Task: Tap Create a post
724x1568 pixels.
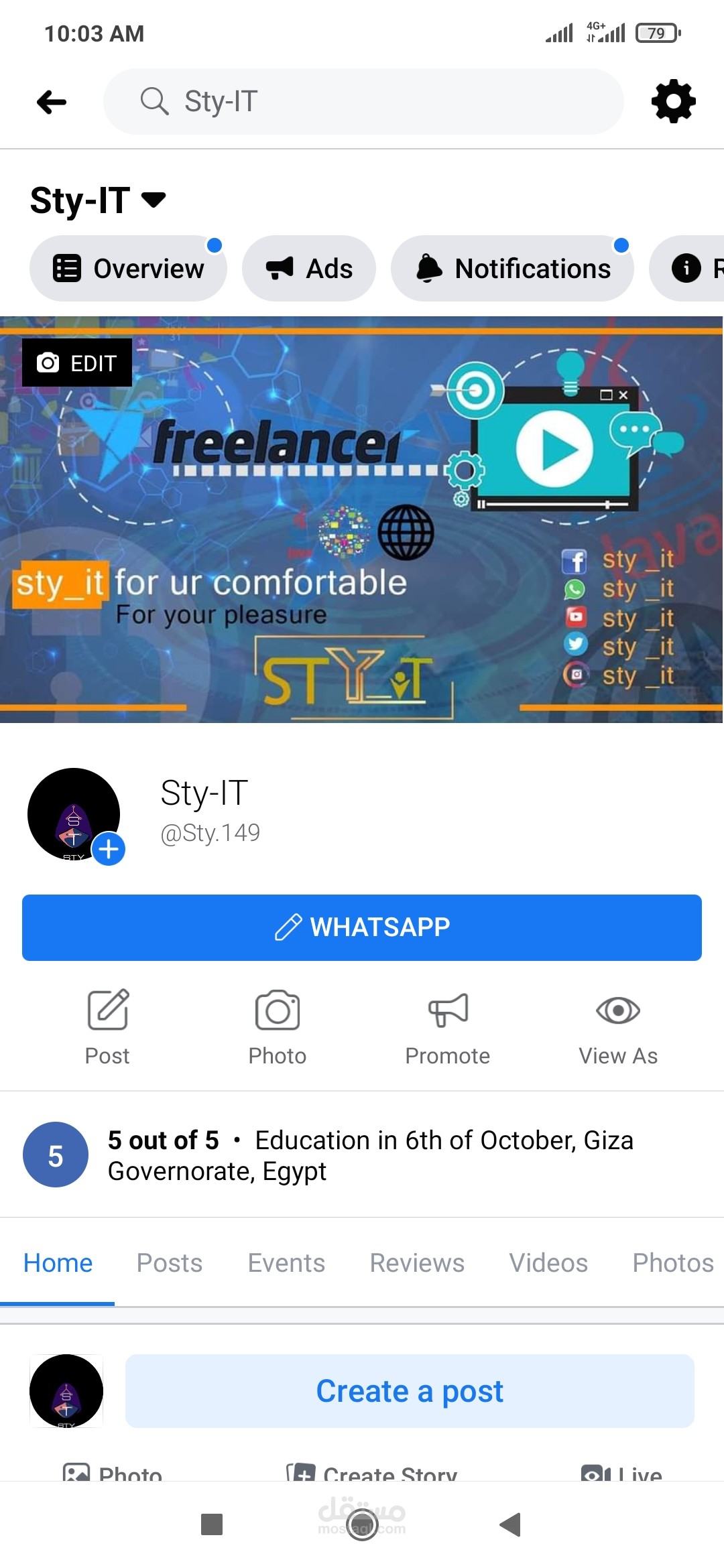Action: point(410,1391)
